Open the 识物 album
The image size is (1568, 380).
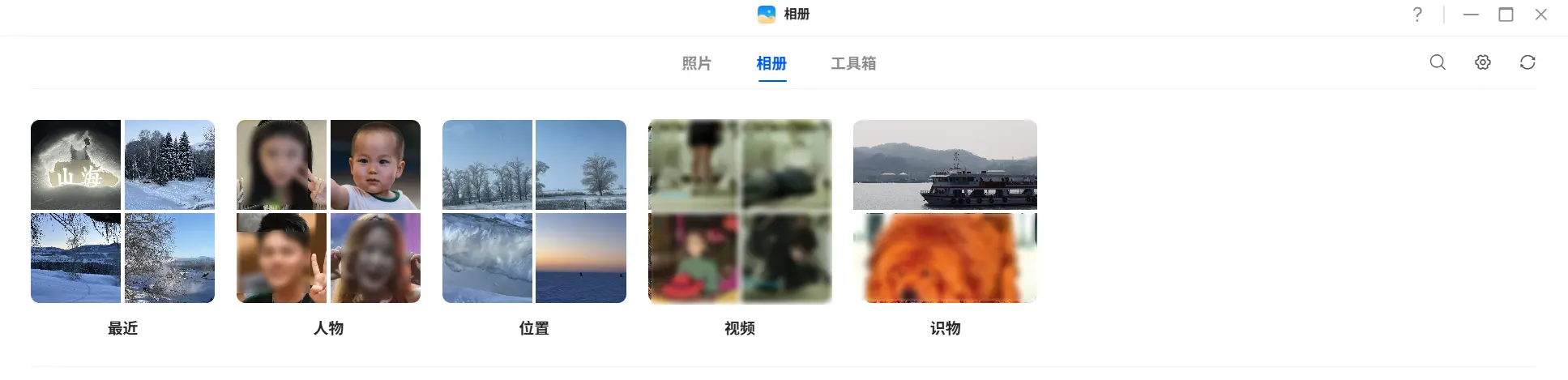(x=945, y=211)
